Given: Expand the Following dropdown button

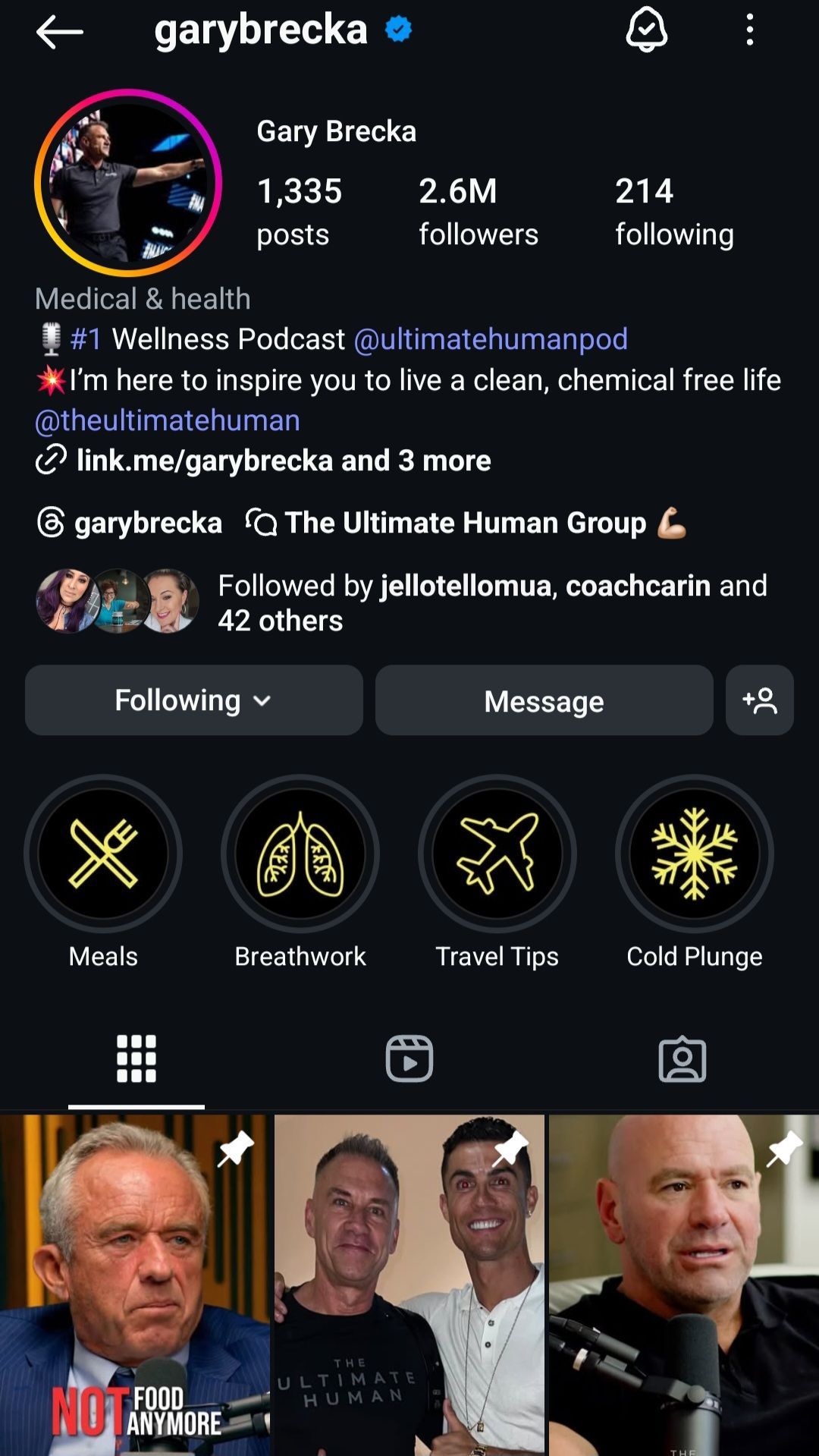Looking at the screenshot, I should pos(193,700).
